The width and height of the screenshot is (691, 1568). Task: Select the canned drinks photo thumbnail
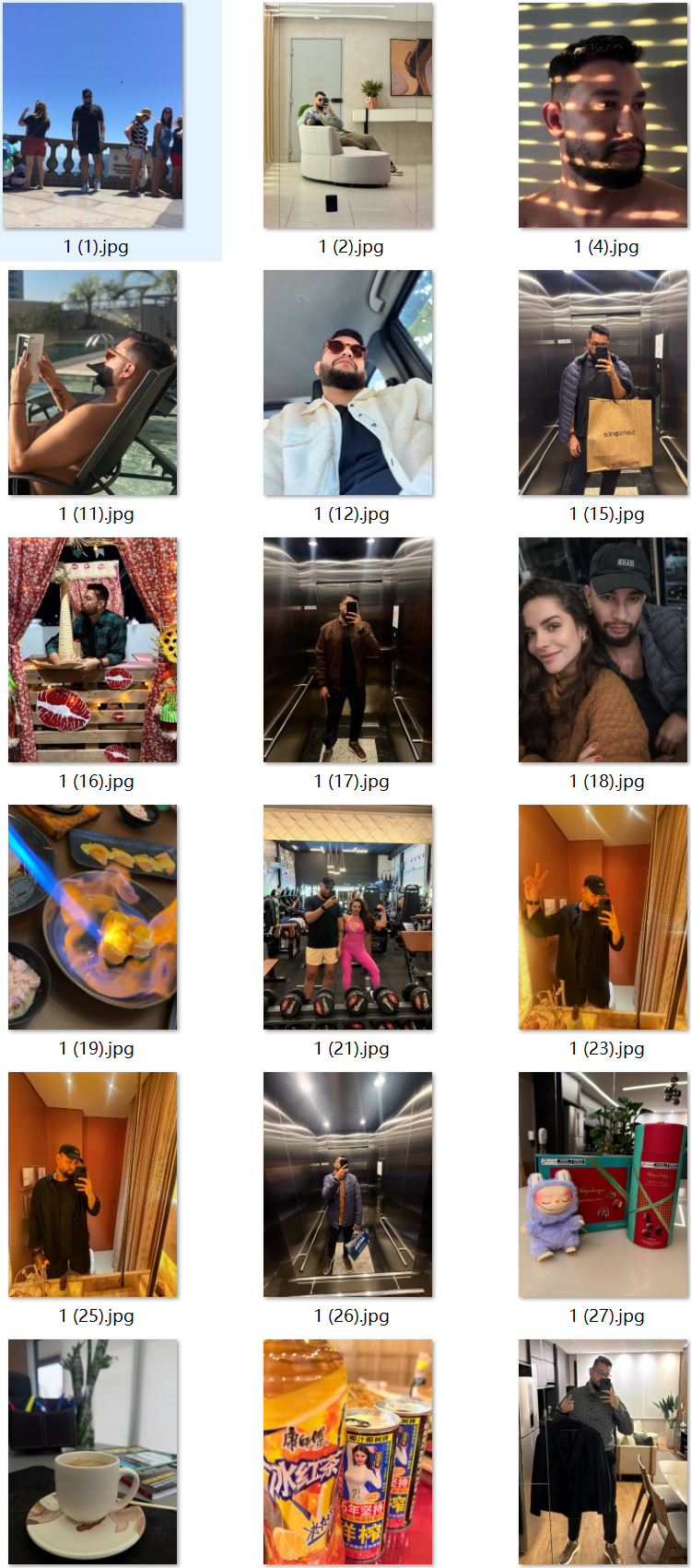[348, 1452]
